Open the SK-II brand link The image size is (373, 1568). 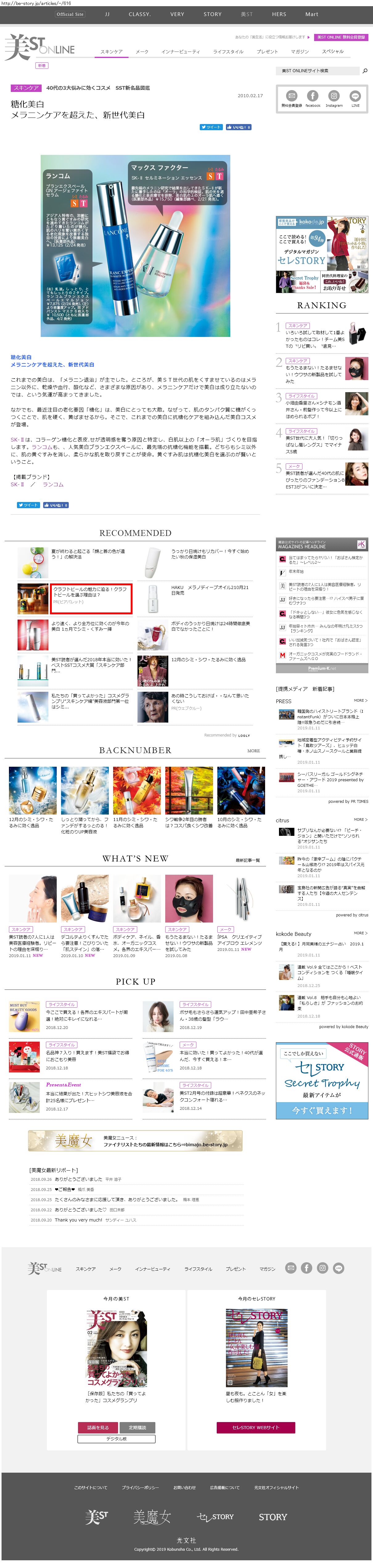coord(17,484)
